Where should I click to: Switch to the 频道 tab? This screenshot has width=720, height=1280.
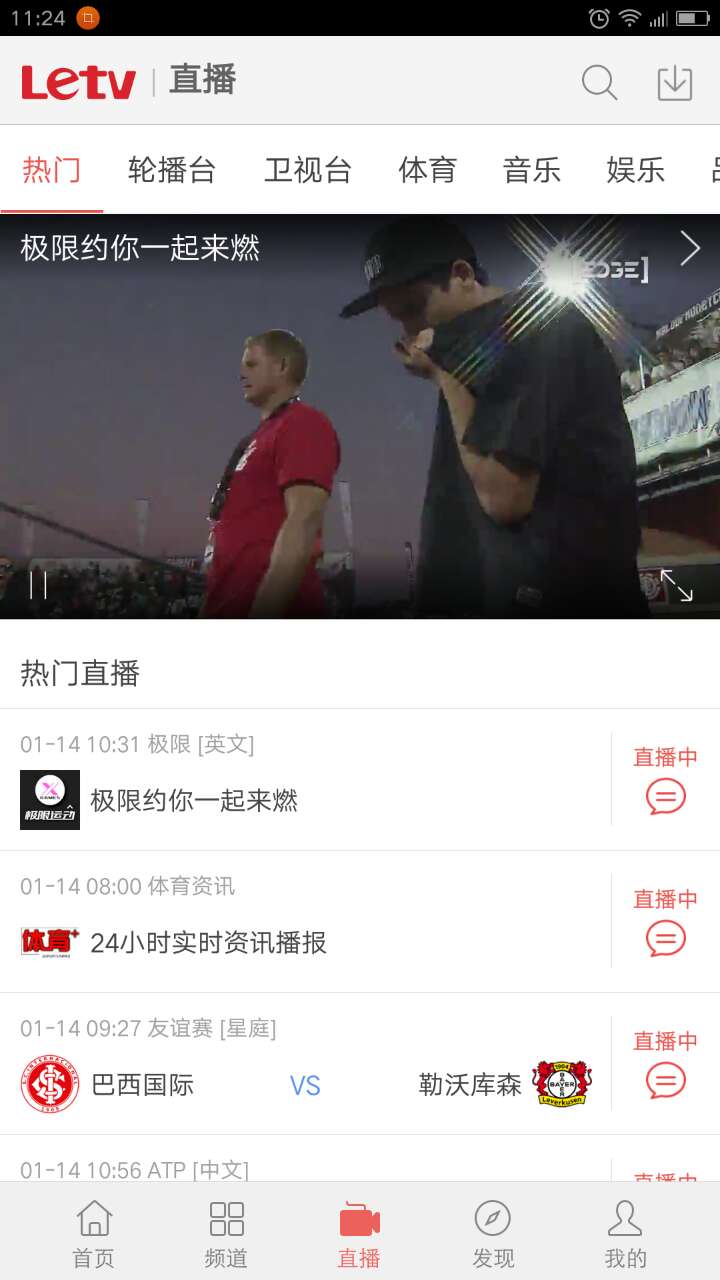pos(227,1233)
